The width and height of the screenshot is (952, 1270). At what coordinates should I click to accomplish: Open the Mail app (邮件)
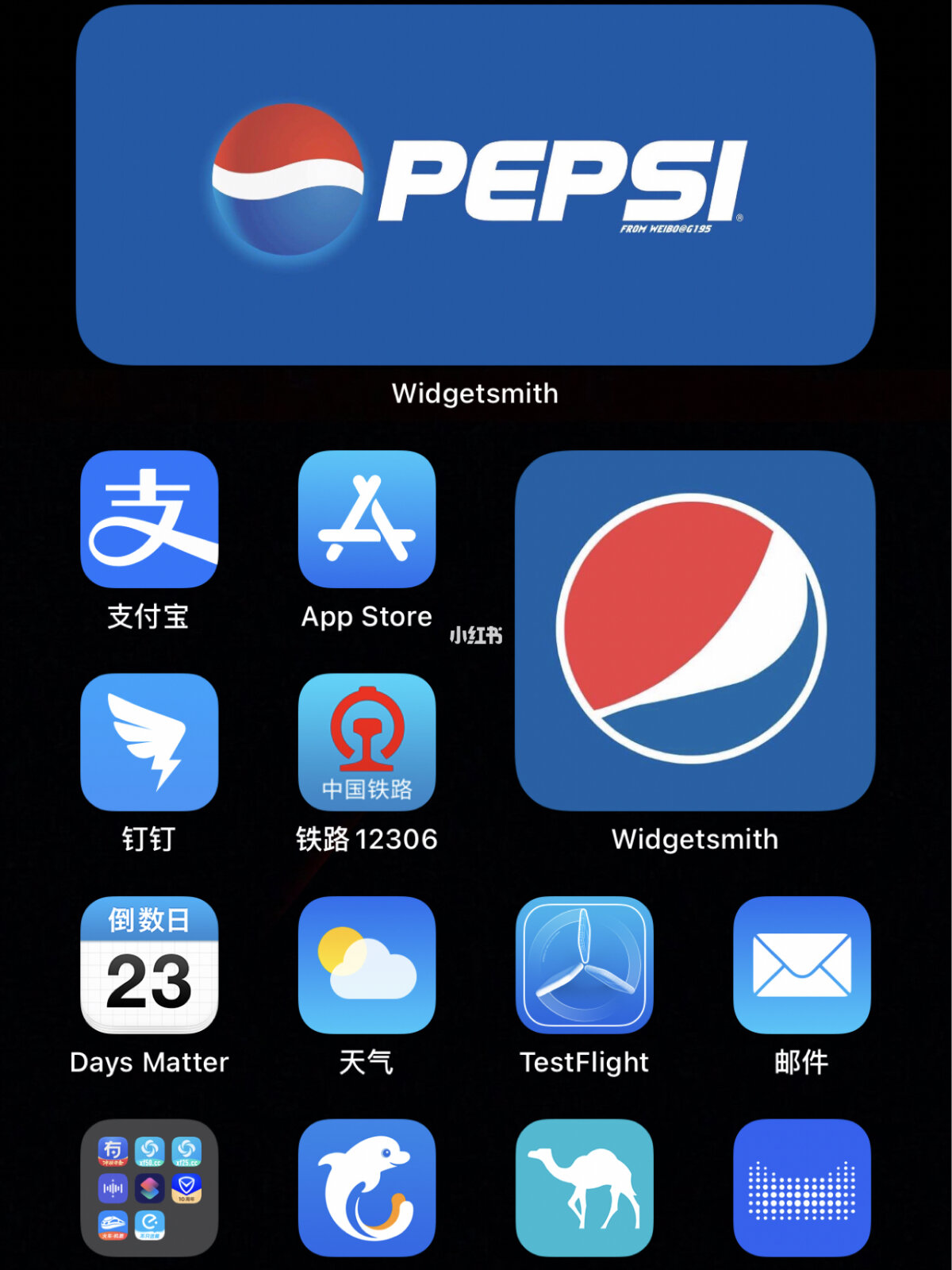click(x=802, y=965)
